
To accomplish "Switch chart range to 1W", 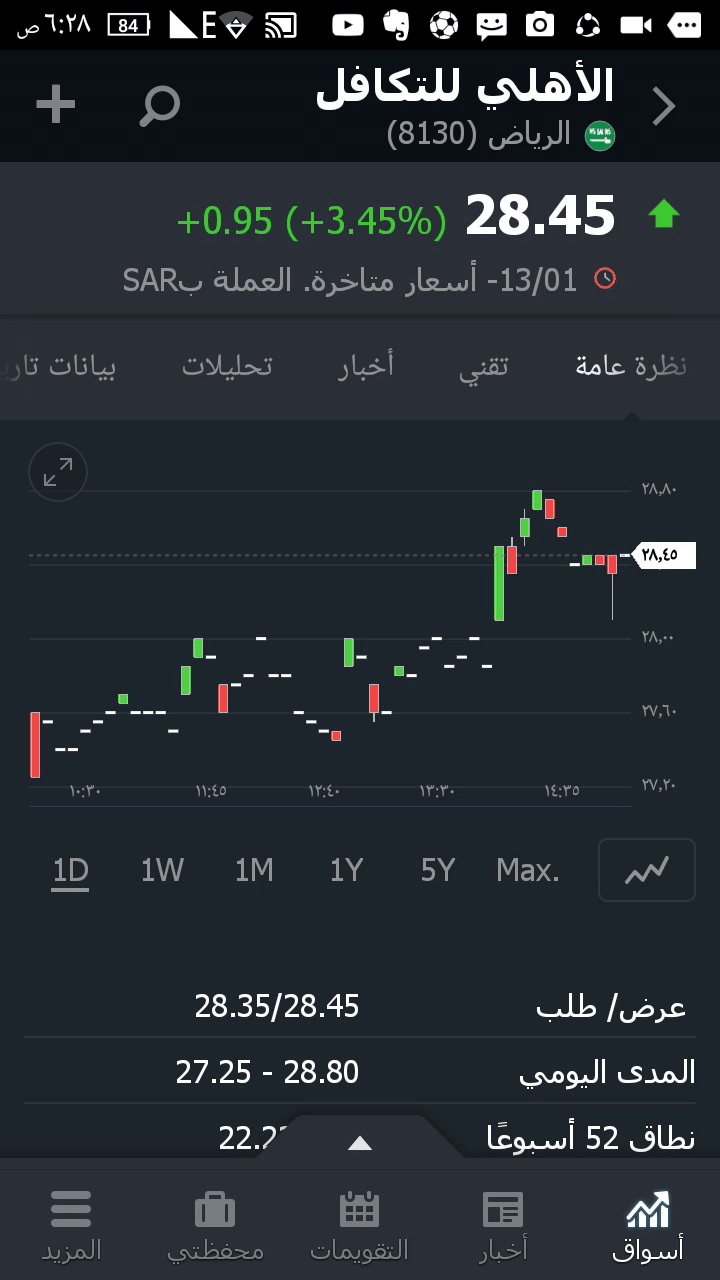I will 162,871.
